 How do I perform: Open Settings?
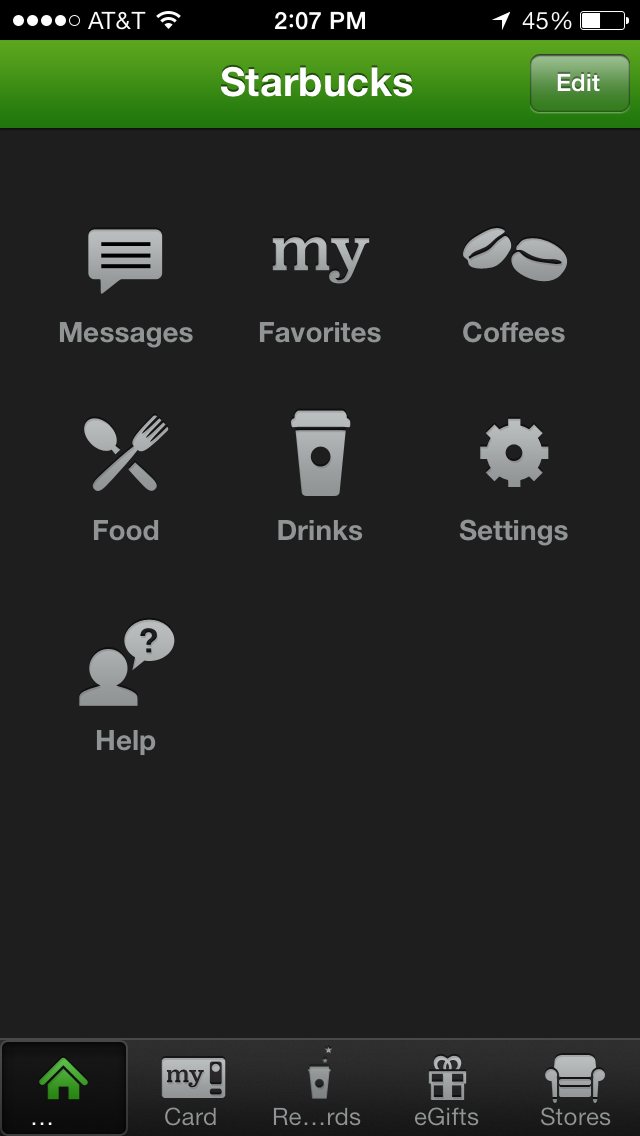514,480
